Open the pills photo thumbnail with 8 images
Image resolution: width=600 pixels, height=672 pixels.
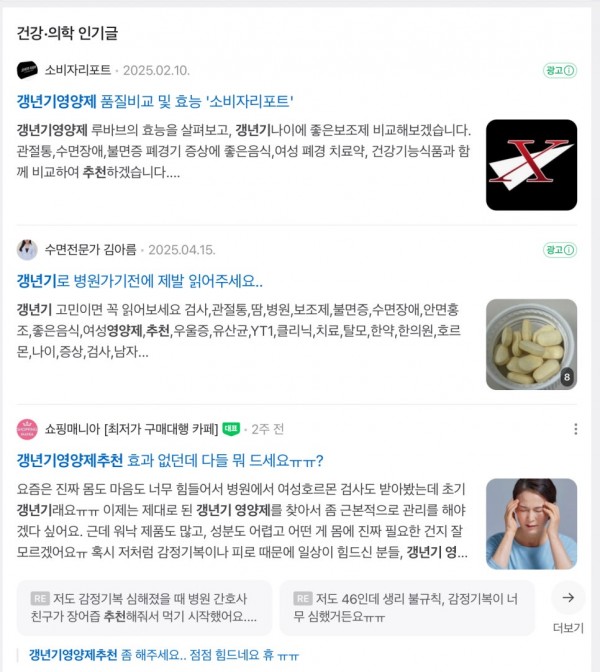(531, 344)
